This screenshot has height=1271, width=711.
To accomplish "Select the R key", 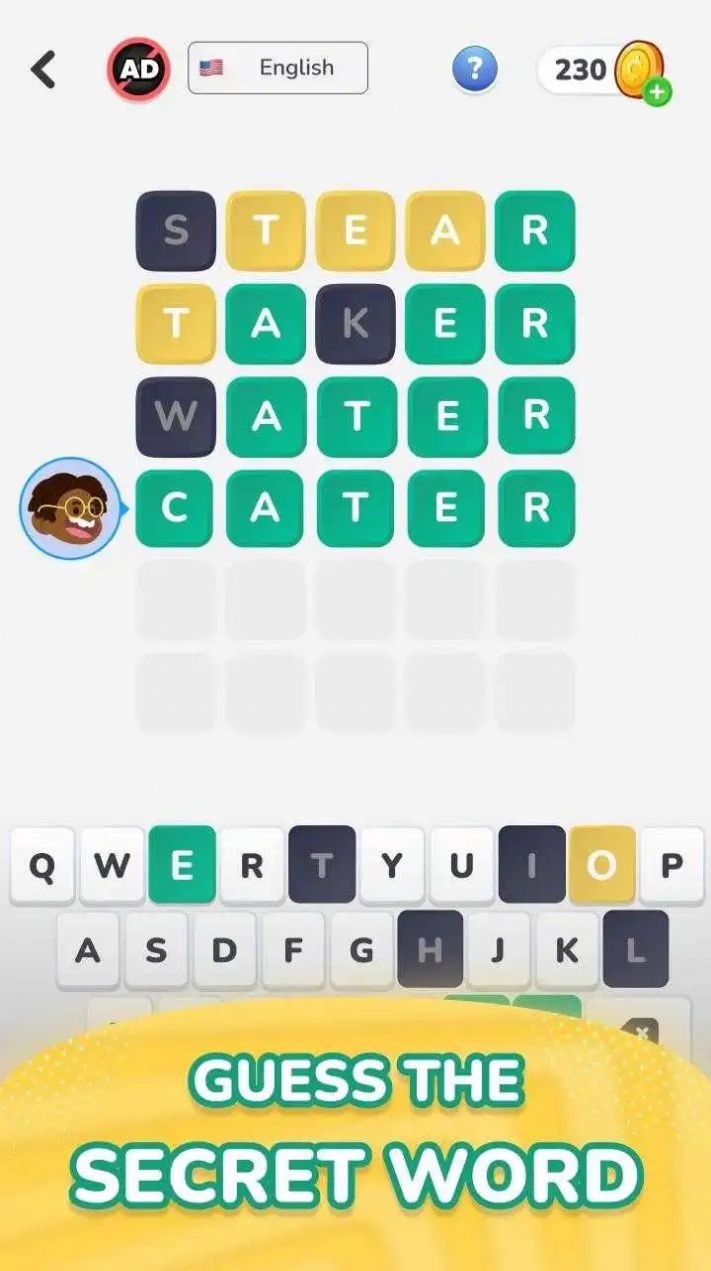I will (252, 865).
